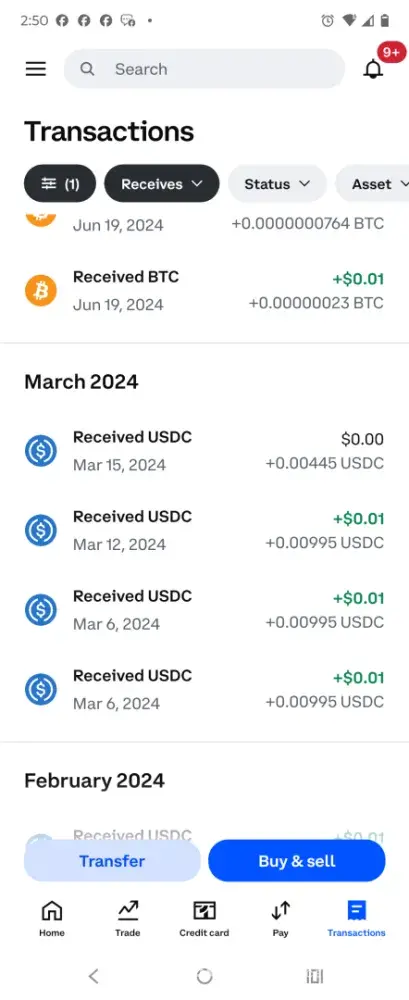Expand the Receives filter dropdown
This screenshot has height=1000, width=409.
[x=161, y=184]
